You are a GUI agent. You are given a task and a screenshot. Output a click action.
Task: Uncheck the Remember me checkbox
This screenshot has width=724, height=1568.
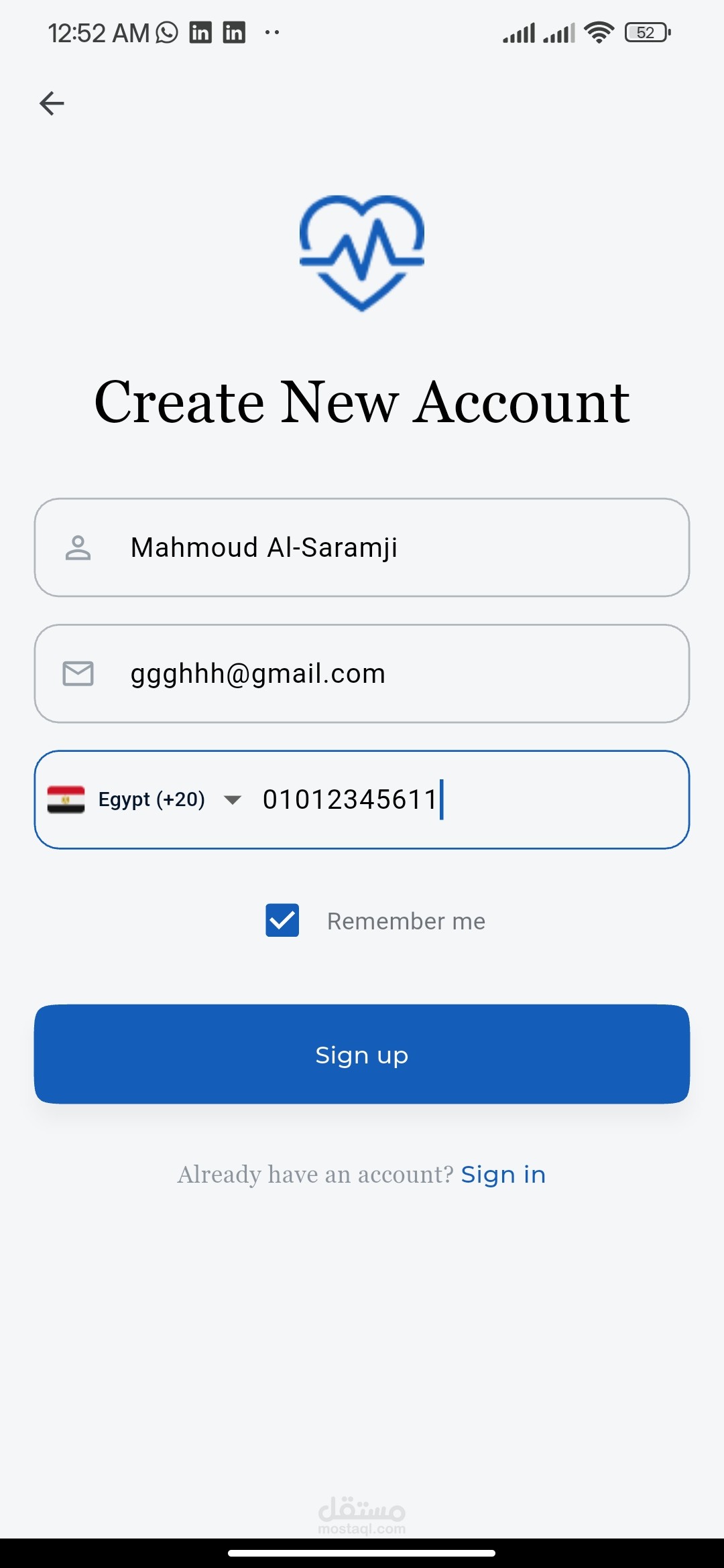pyautogui.click(x=282, y=921)
